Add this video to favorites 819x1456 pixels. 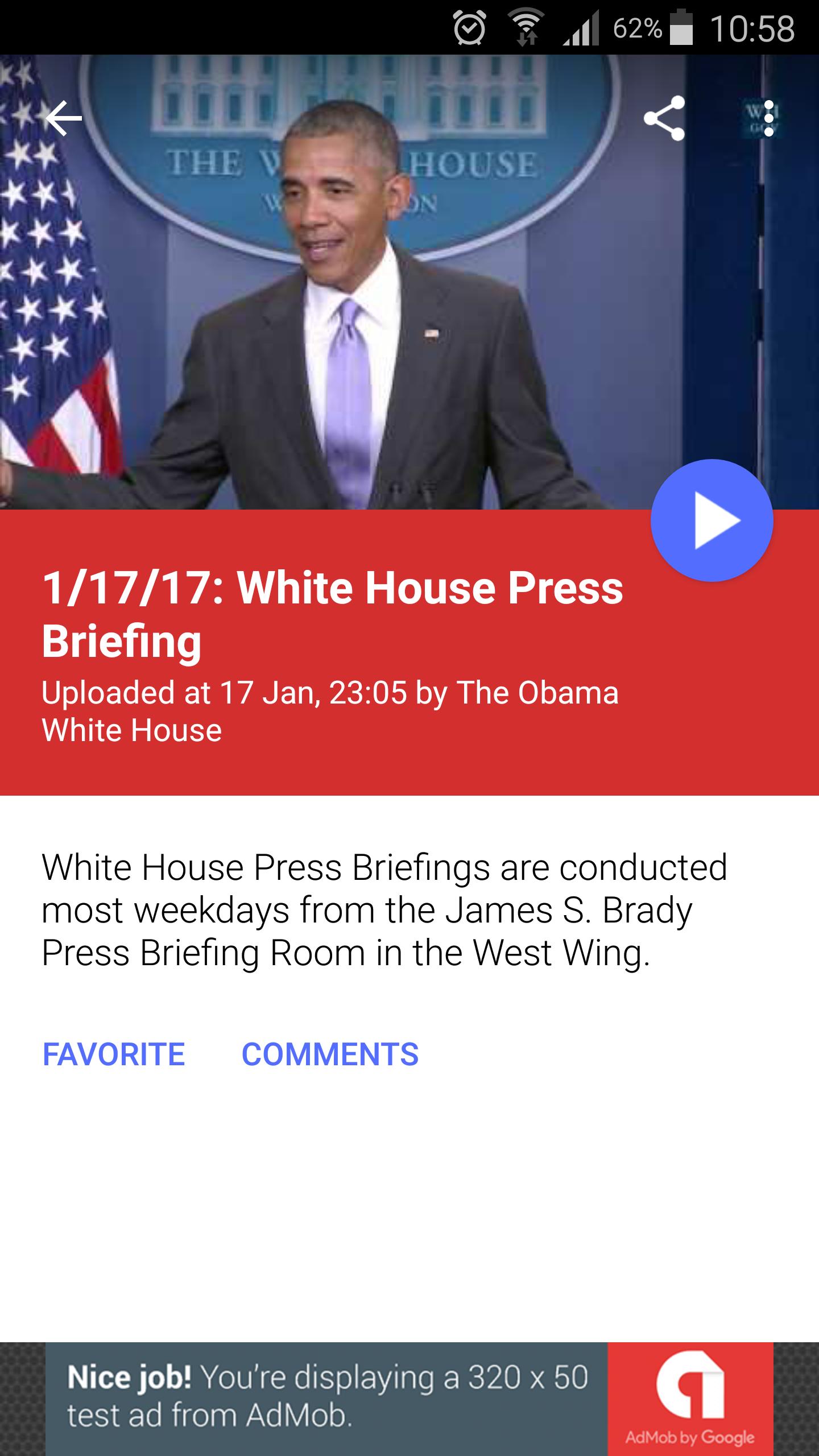pos(114,1054)
